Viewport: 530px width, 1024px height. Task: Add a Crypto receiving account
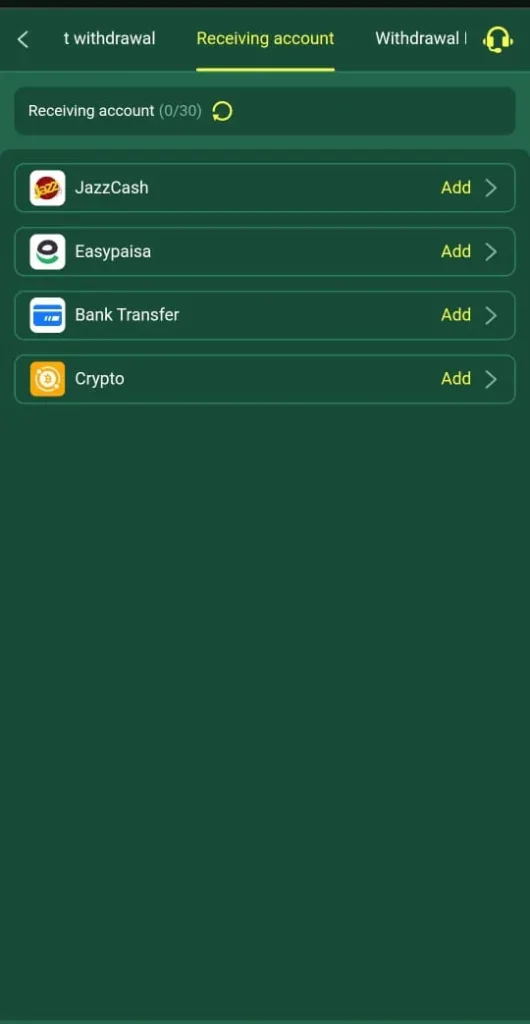265,379
